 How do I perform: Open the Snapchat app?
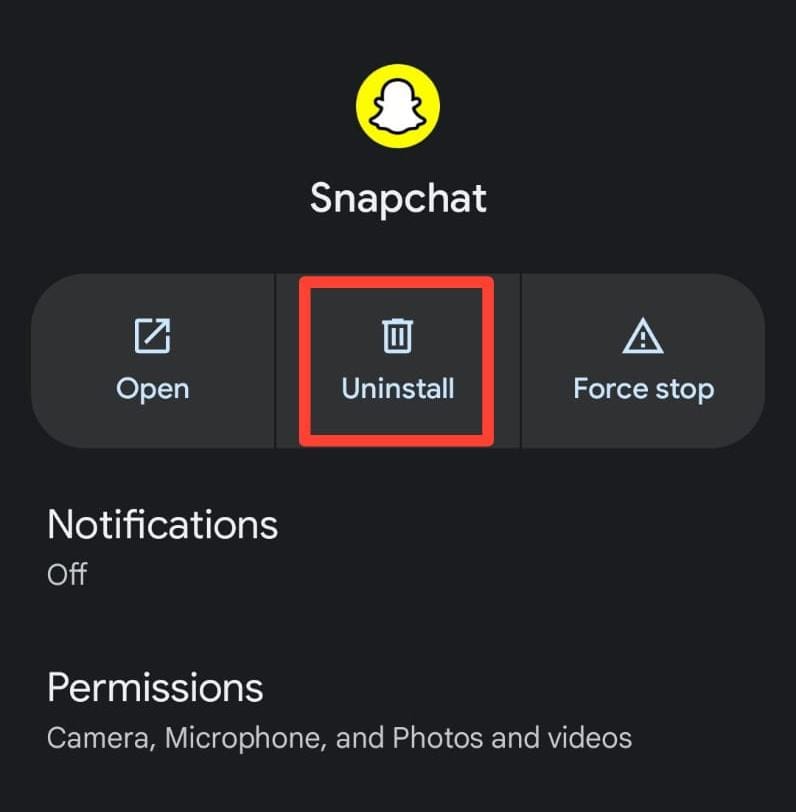pos(152,361)
